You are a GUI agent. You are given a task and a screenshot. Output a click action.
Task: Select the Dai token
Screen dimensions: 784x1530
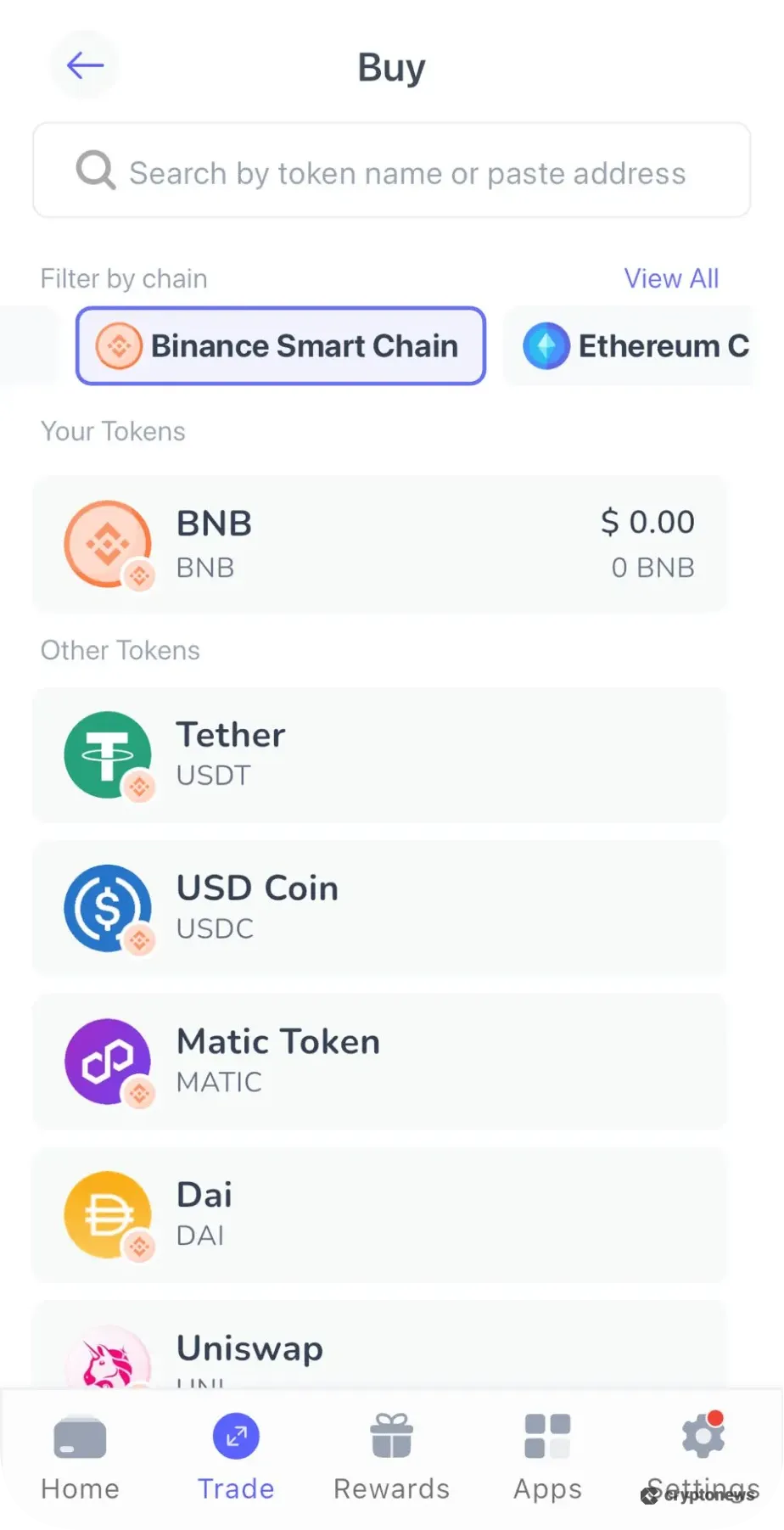(x=379, y=1215)
